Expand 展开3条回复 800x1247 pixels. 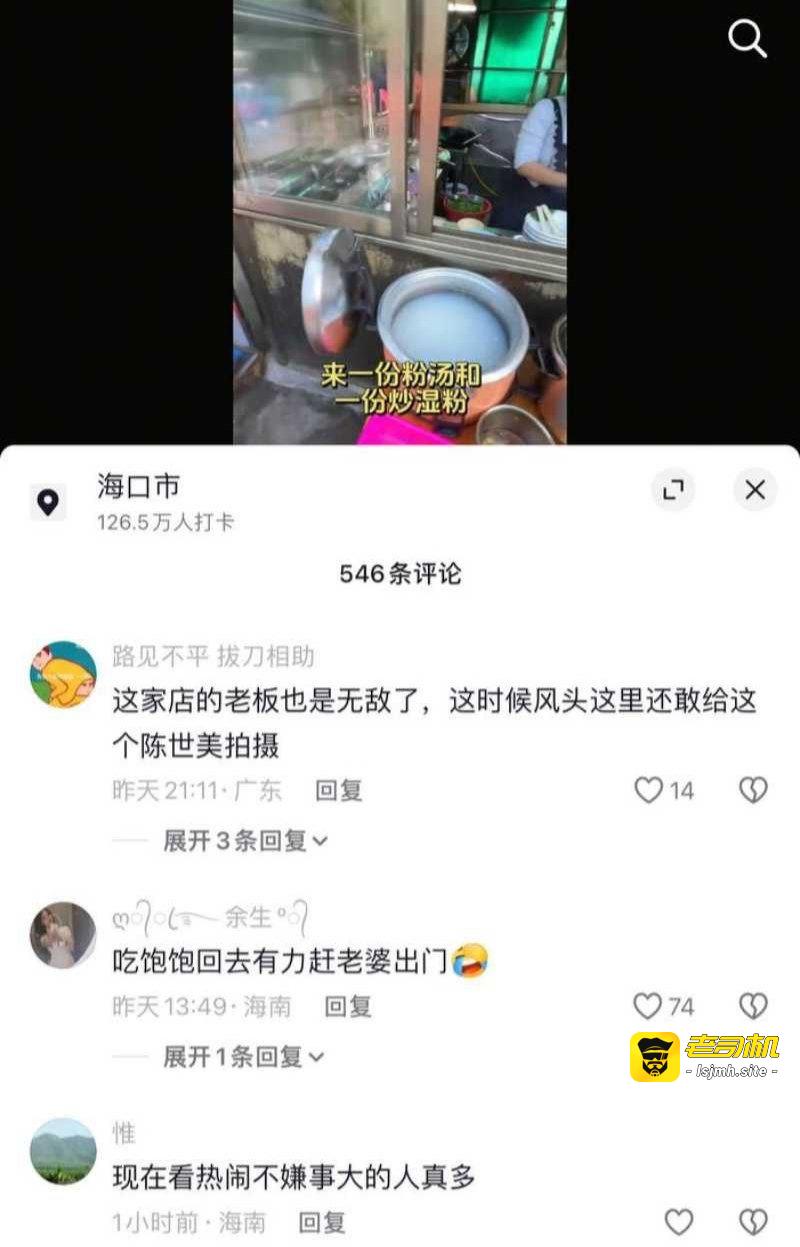tap(245, 841)
